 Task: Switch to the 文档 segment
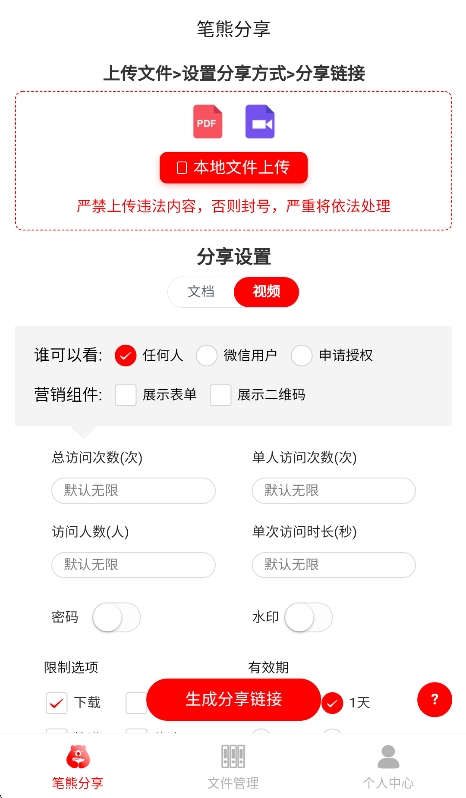point(201,292)
